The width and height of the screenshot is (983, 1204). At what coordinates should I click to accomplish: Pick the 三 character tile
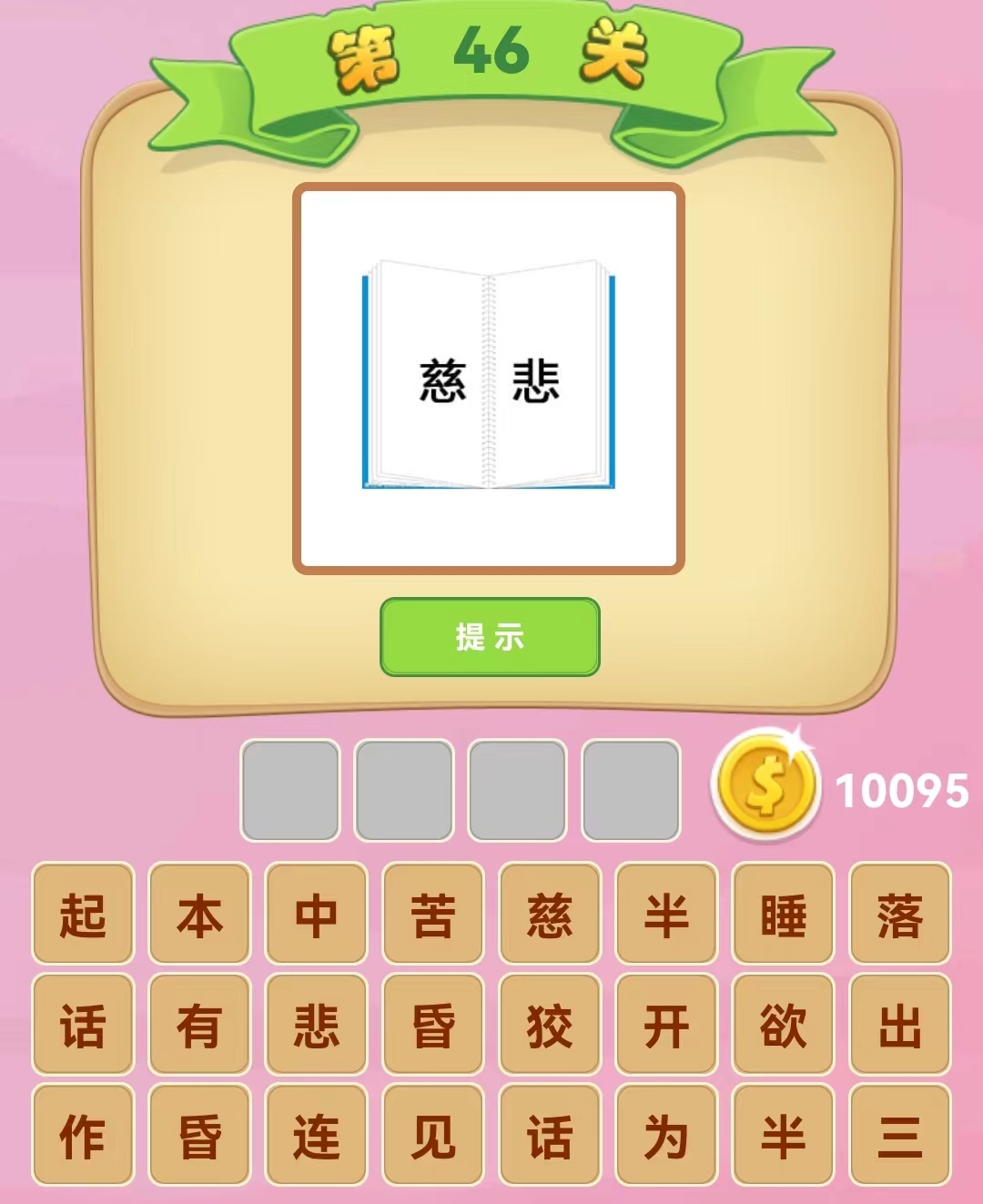pyautogui.click(x=899, y=1136)
